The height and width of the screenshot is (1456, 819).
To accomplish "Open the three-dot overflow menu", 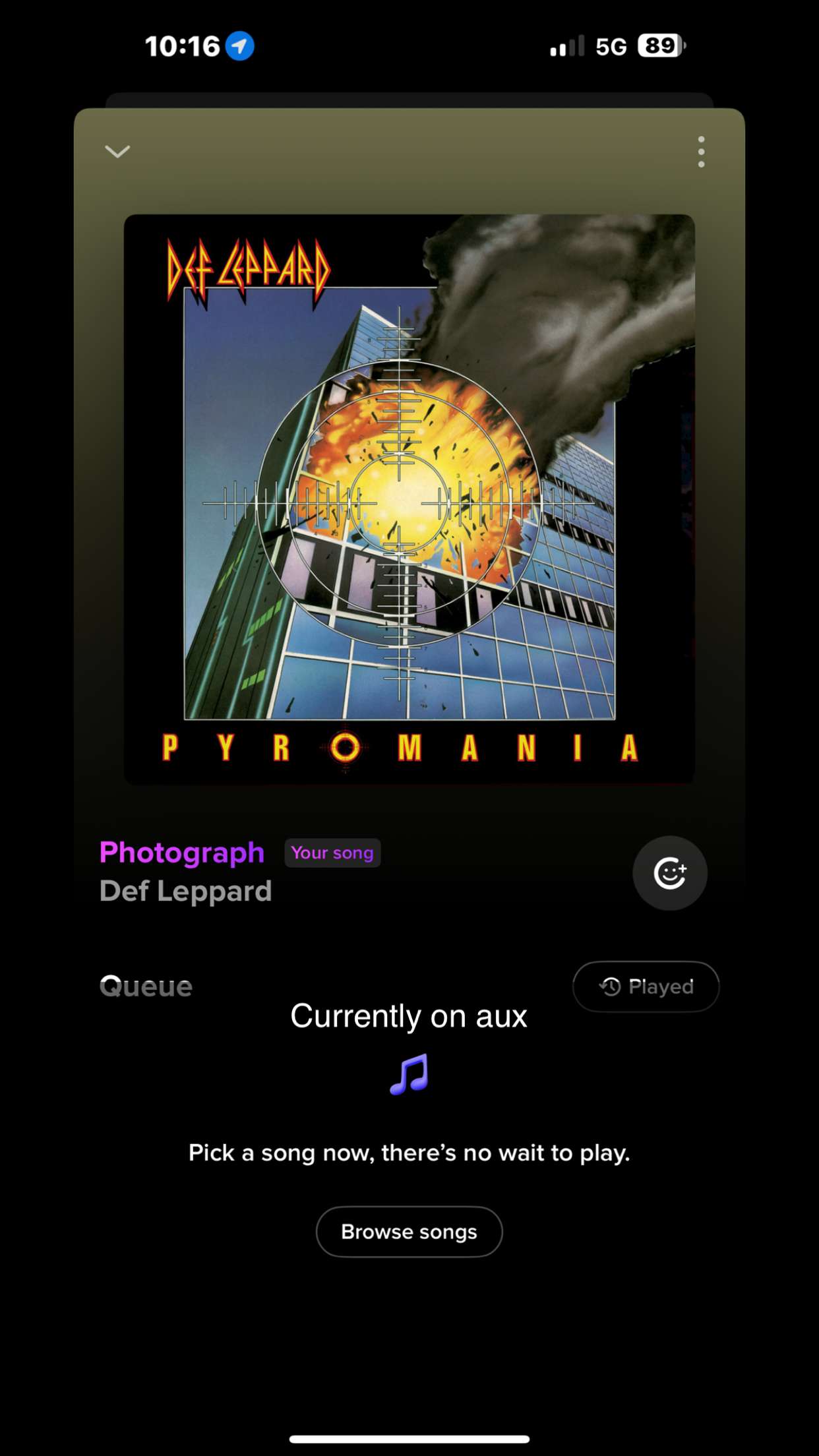I will (x=701, y=152).
